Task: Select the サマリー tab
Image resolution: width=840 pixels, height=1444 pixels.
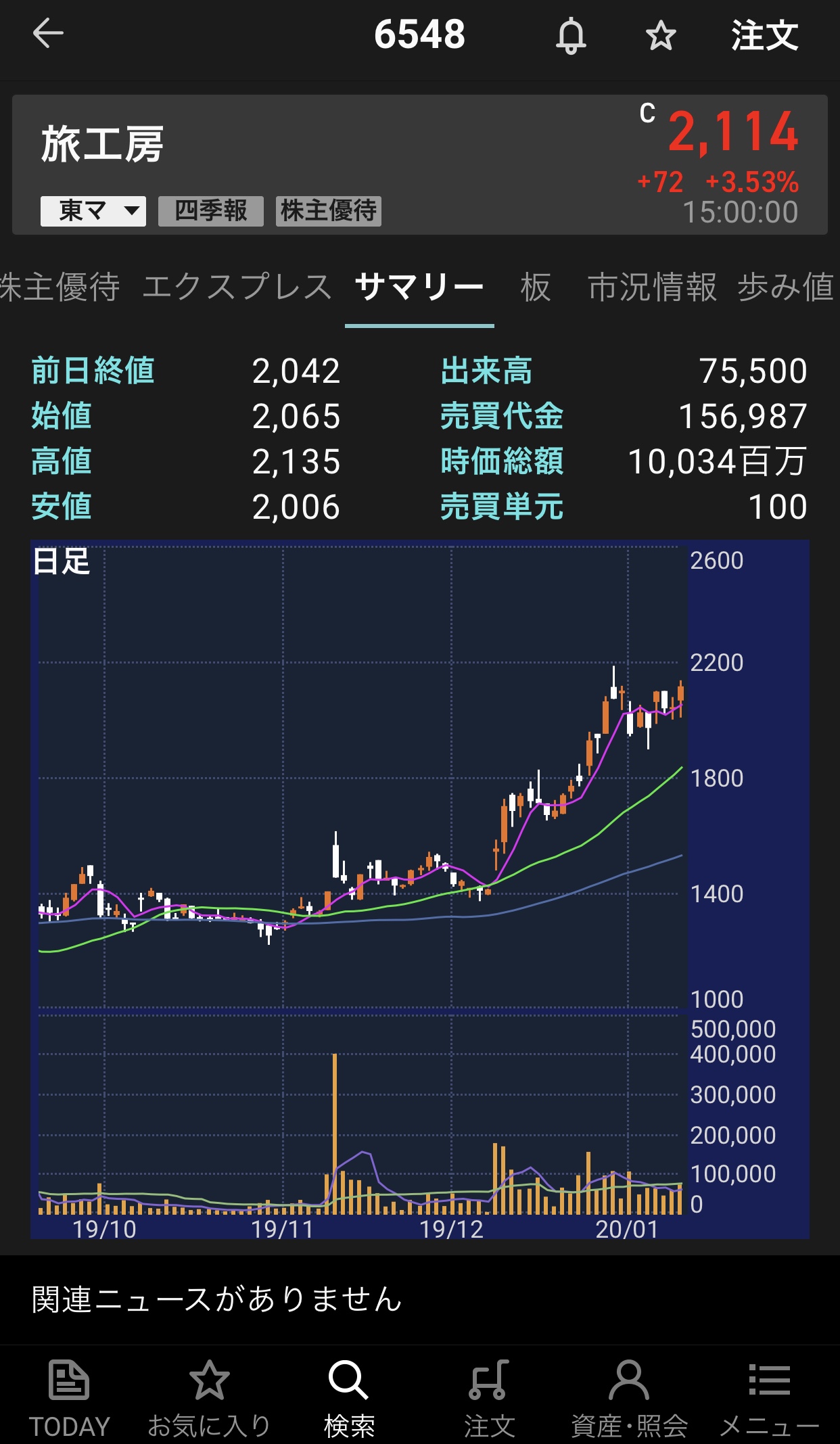Action: coord(419,287)
